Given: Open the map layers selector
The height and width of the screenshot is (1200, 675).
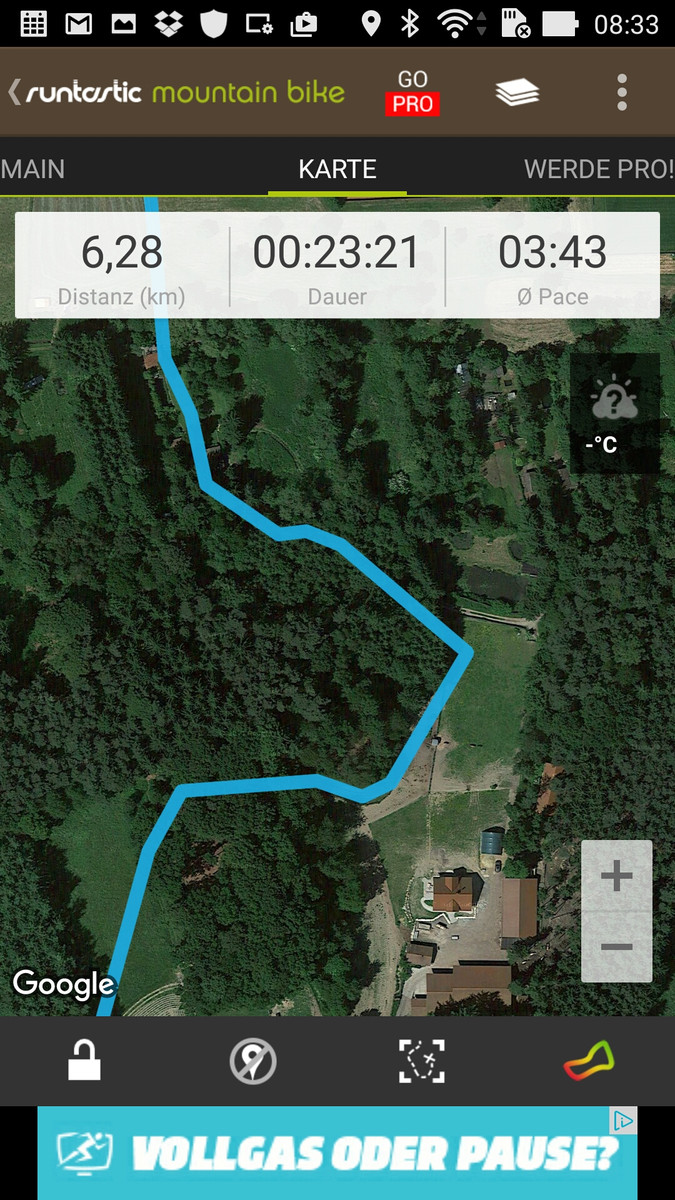Looking at the screenshot, I should point(517,93).
